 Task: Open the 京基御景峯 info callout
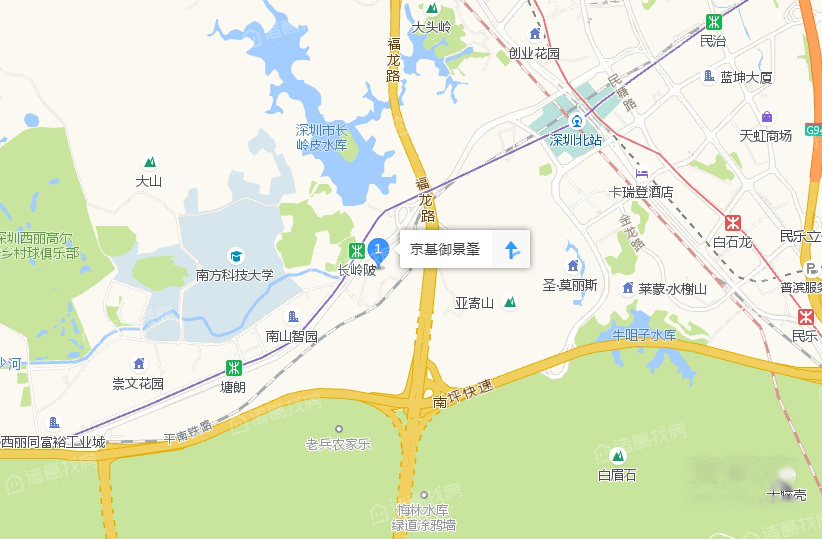tap(445, 250)
